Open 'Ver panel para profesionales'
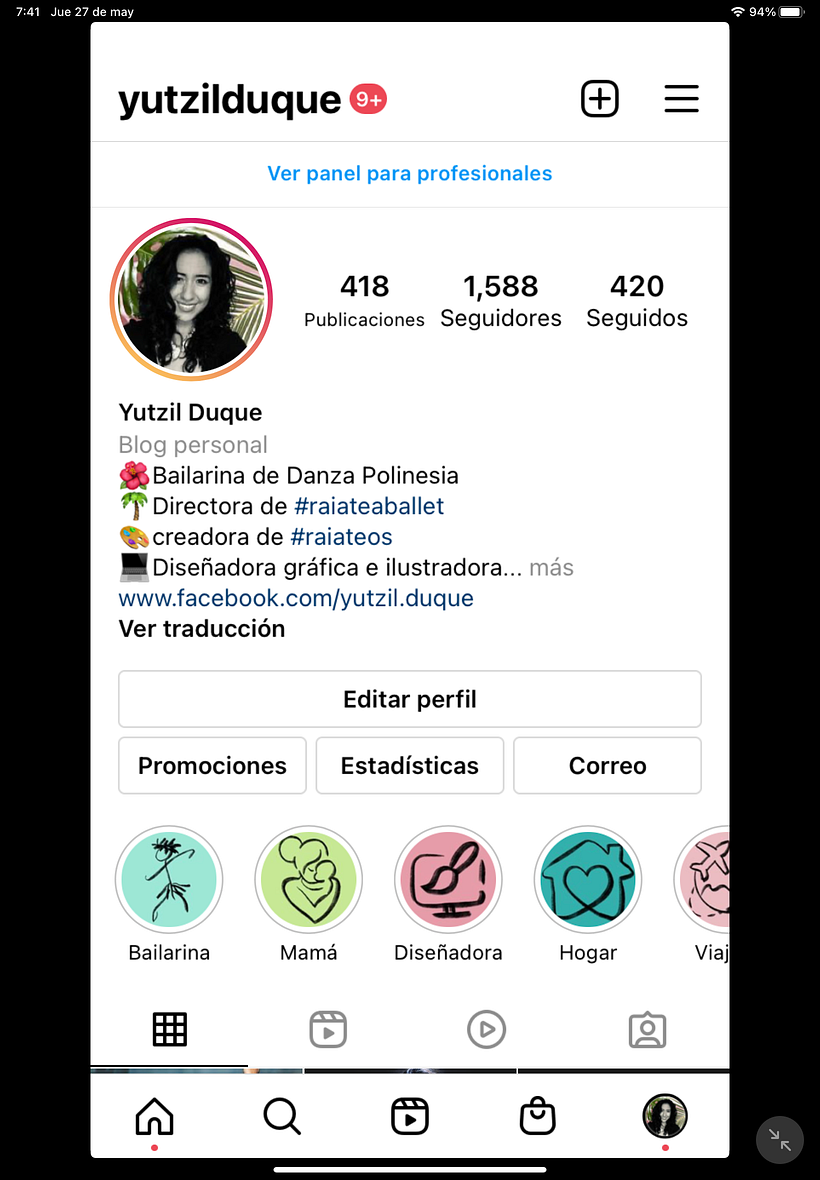Image resolution: width=820 pixels, height=1180 pixels. pos(409,173)
